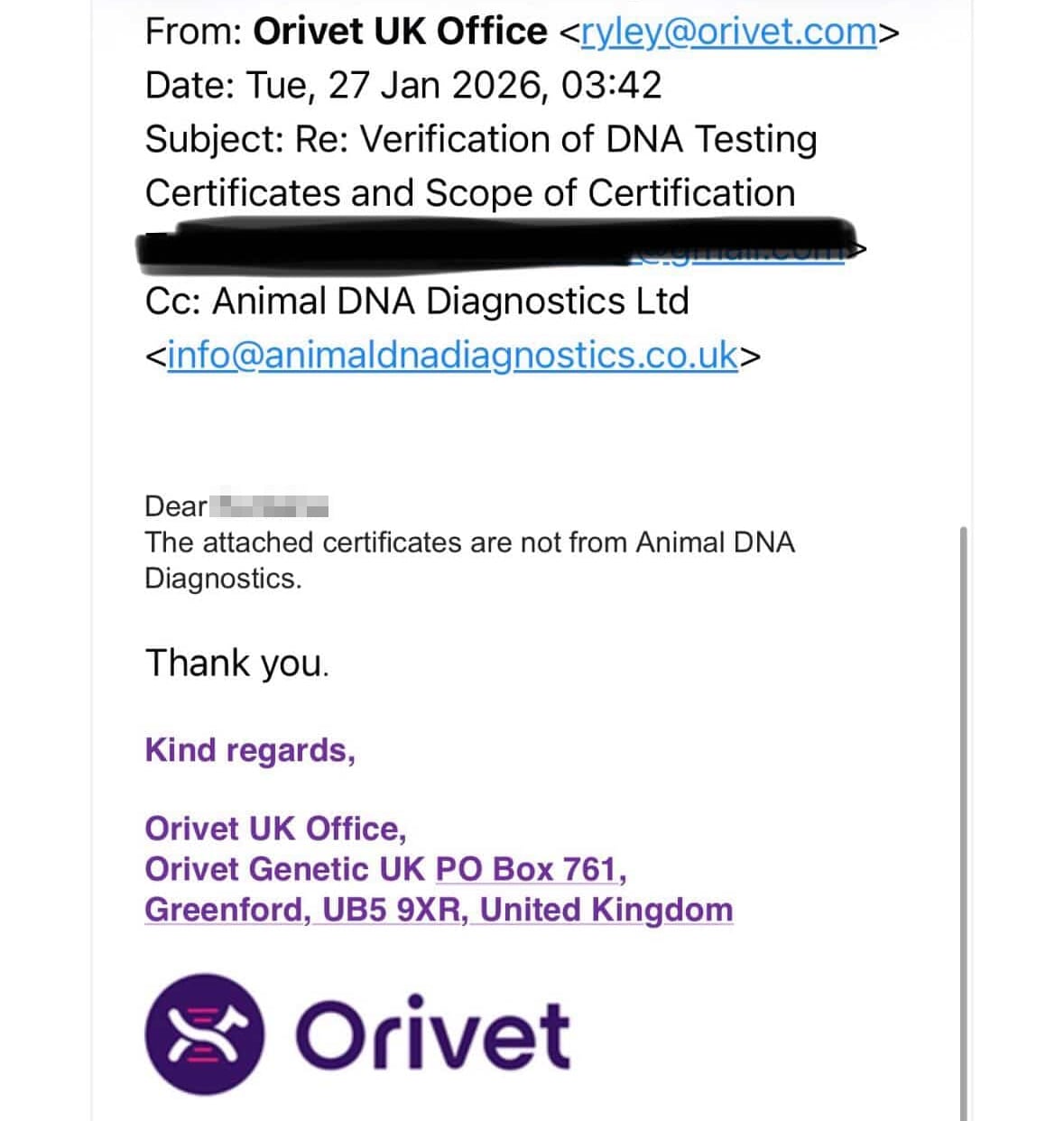Open the info@animaldnadiagnostics.co.uk email link

[x=453, y=356]
